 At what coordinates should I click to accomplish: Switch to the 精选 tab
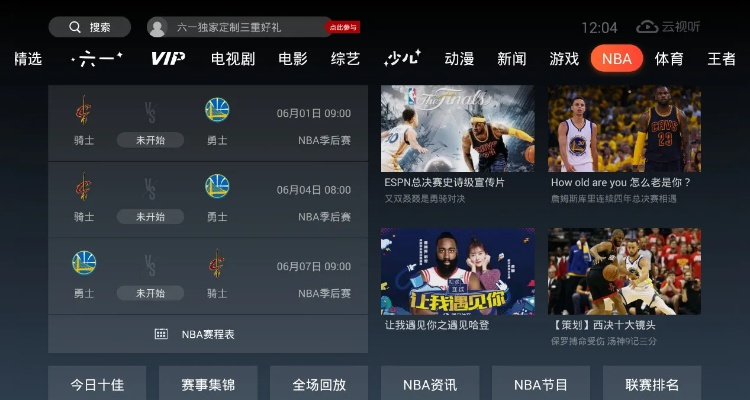pyautogui.click(x=28, y=59)
